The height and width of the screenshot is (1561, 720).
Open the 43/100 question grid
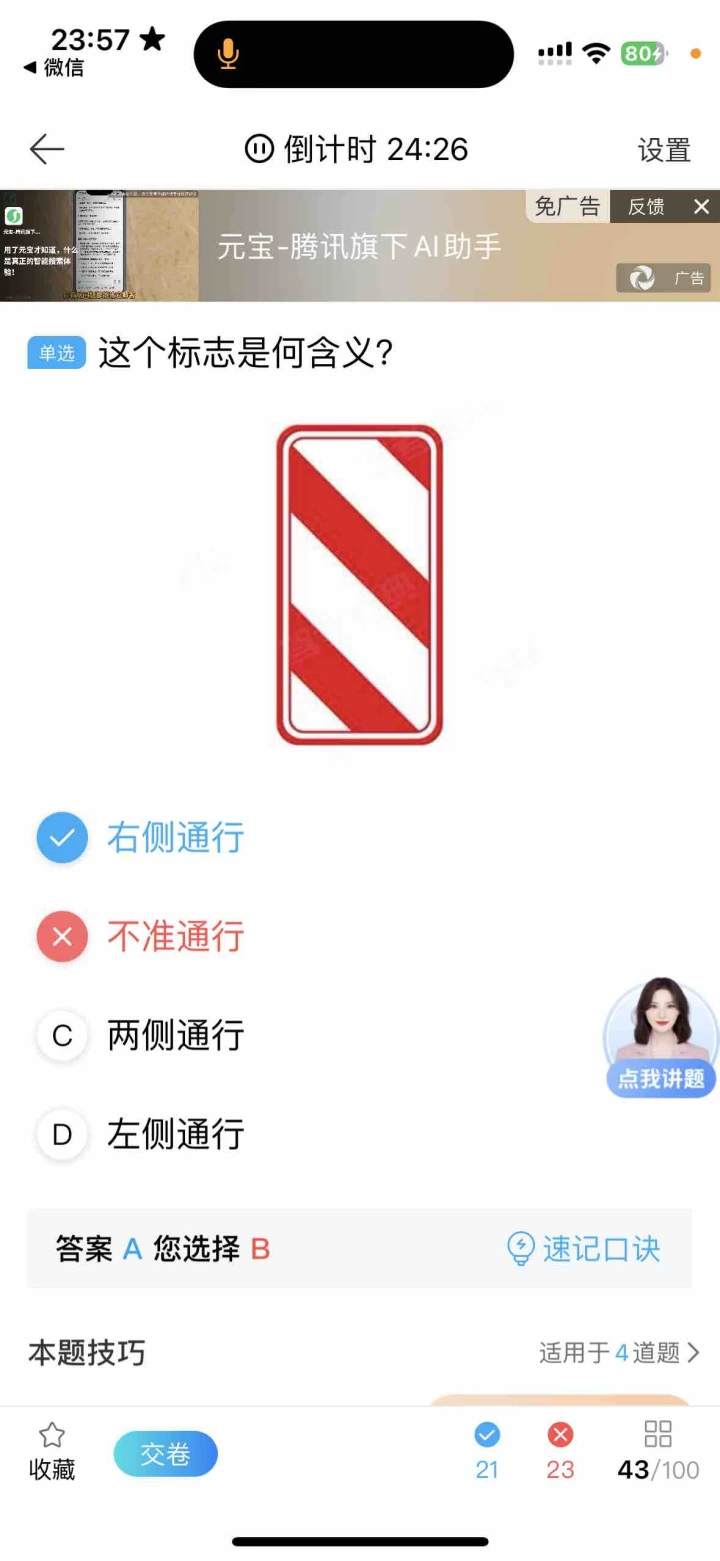click(658, 1452)
